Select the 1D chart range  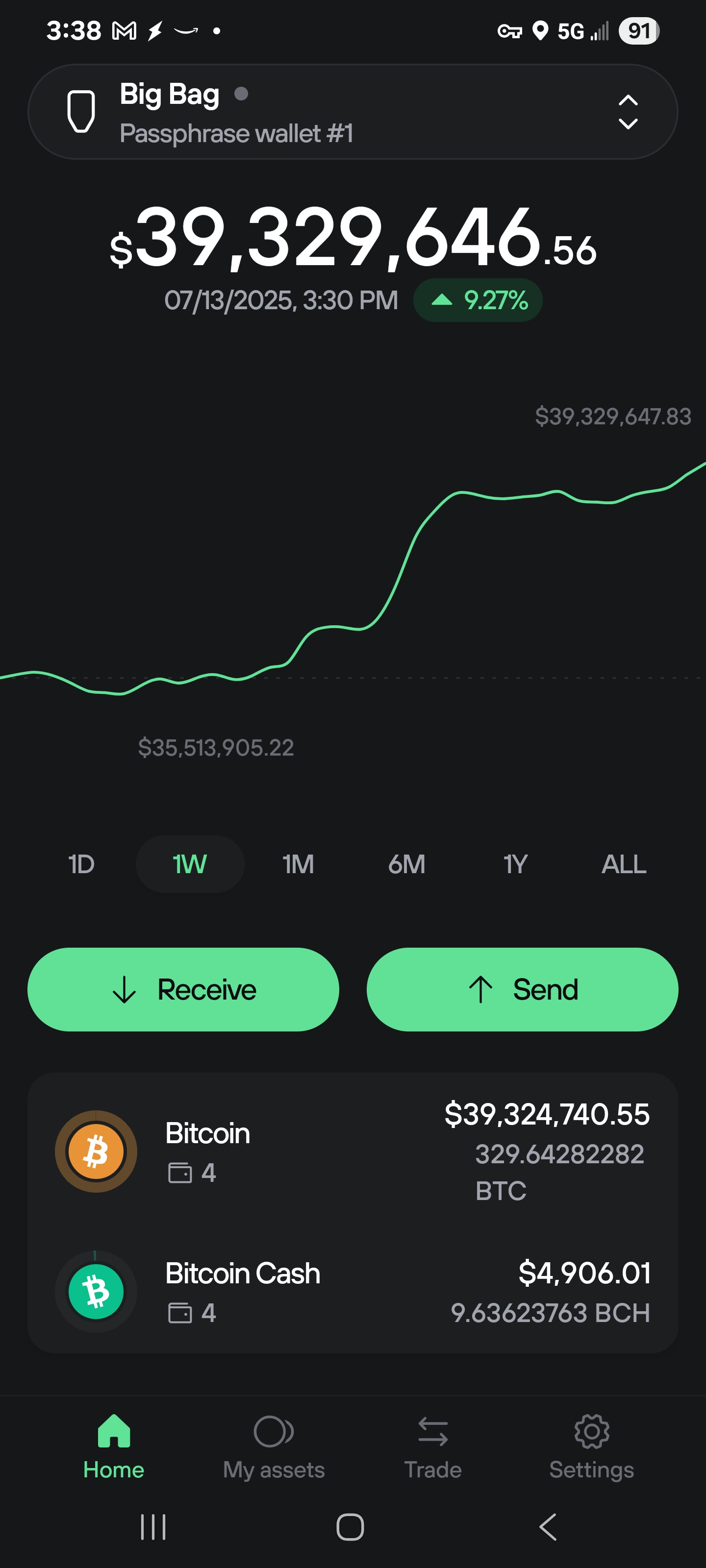[x=81, y=864]
